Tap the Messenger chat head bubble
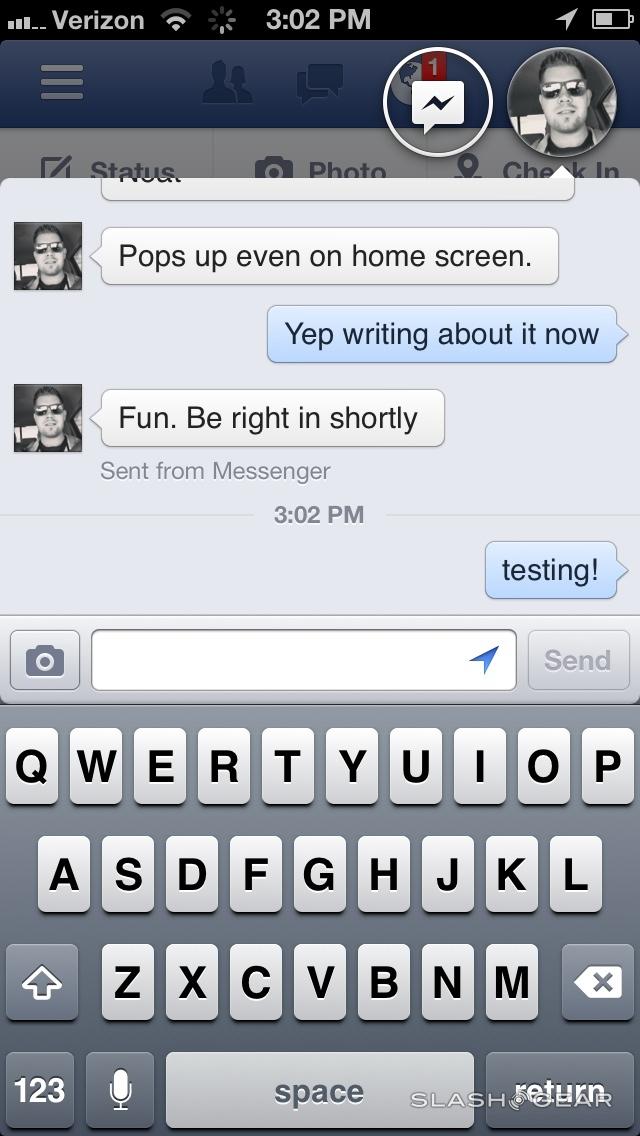640x1136 pixels. pyautogui.click(x=437, y=102)
